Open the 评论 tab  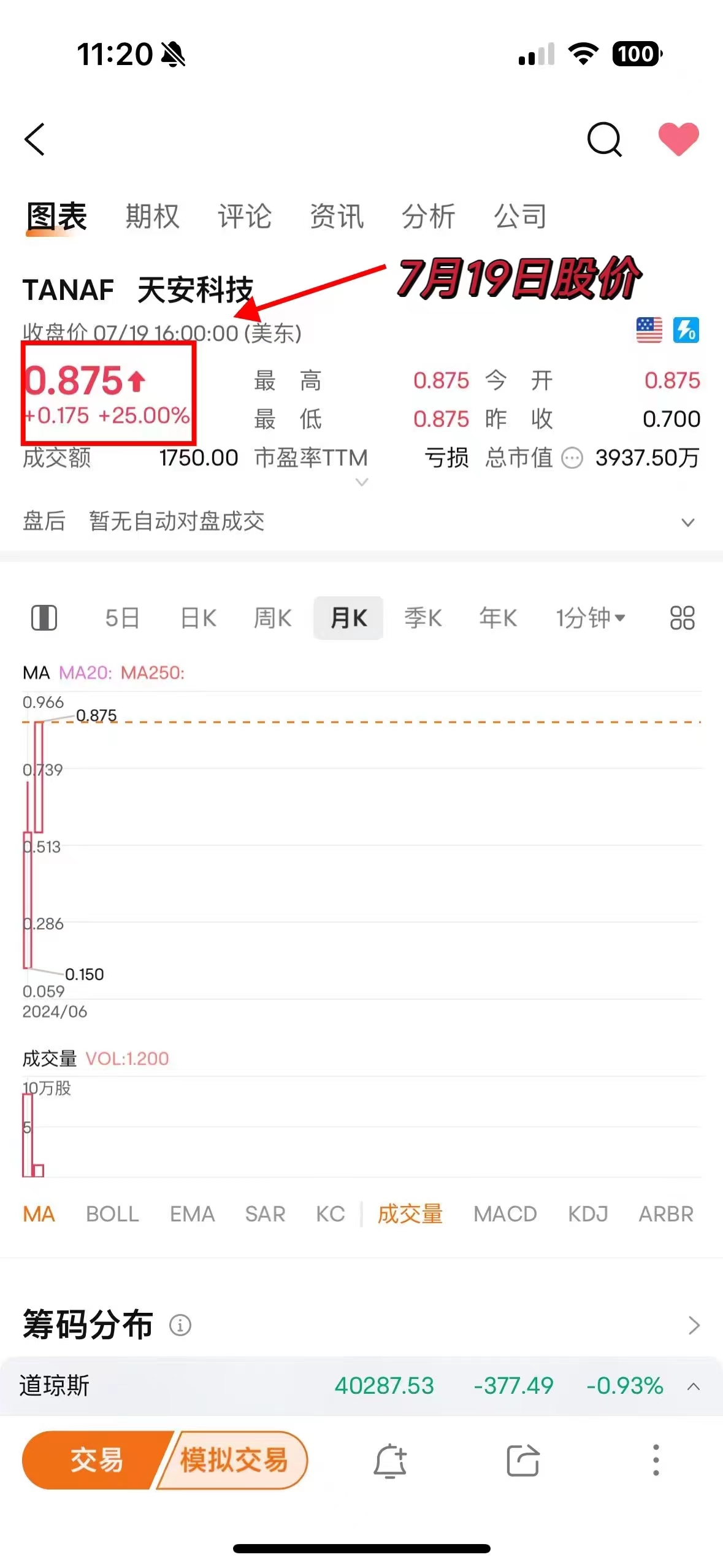[244, 217]
